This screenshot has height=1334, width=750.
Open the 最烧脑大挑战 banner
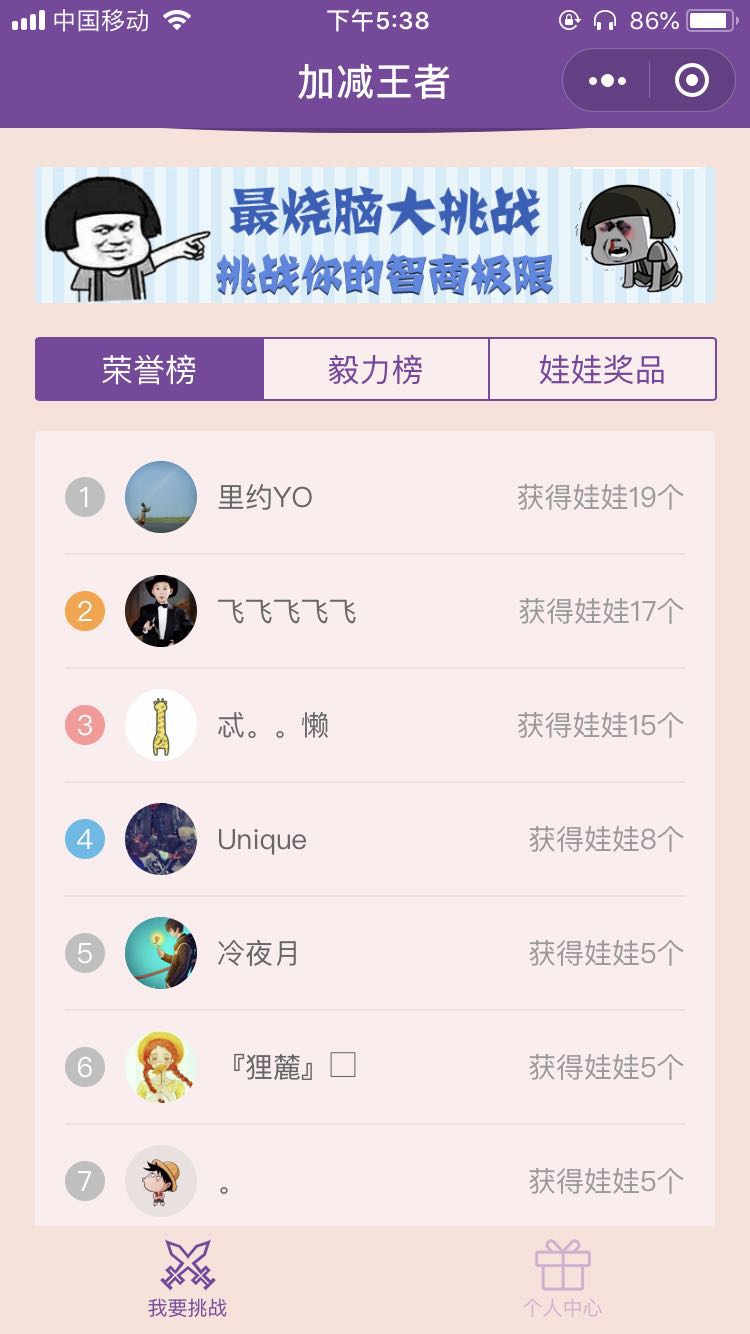pyautogui.click(x=375, y=235)
